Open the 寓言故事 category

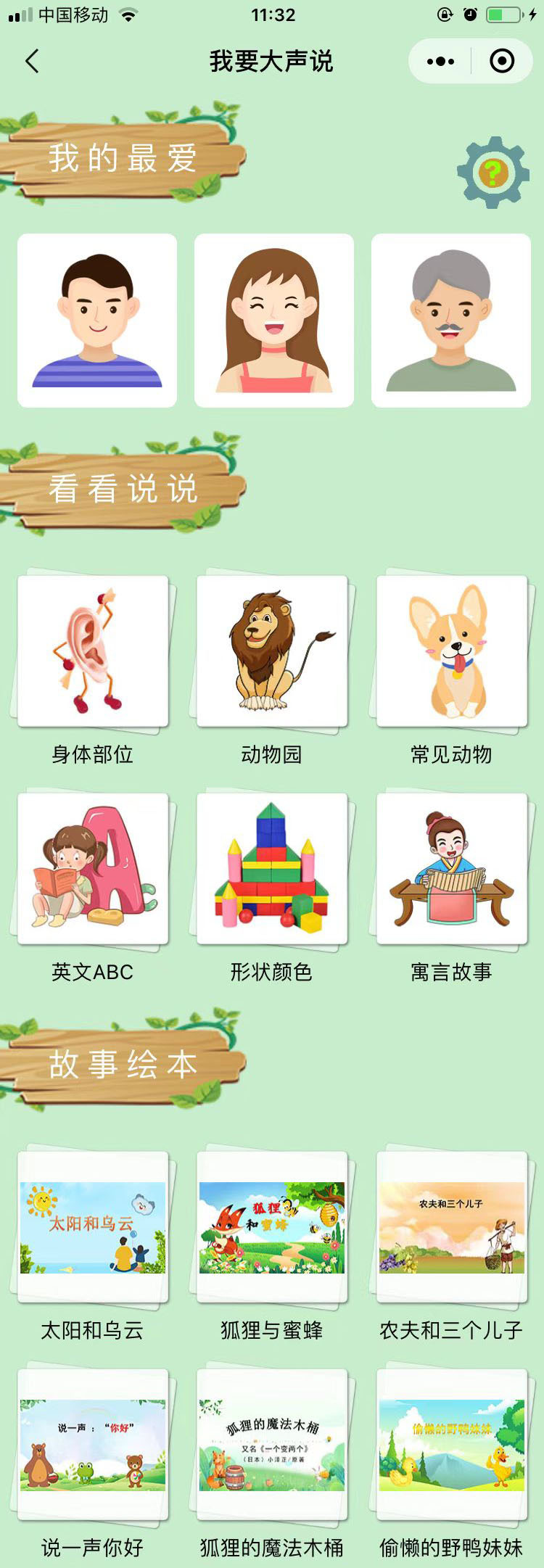[x=451, y=869]
